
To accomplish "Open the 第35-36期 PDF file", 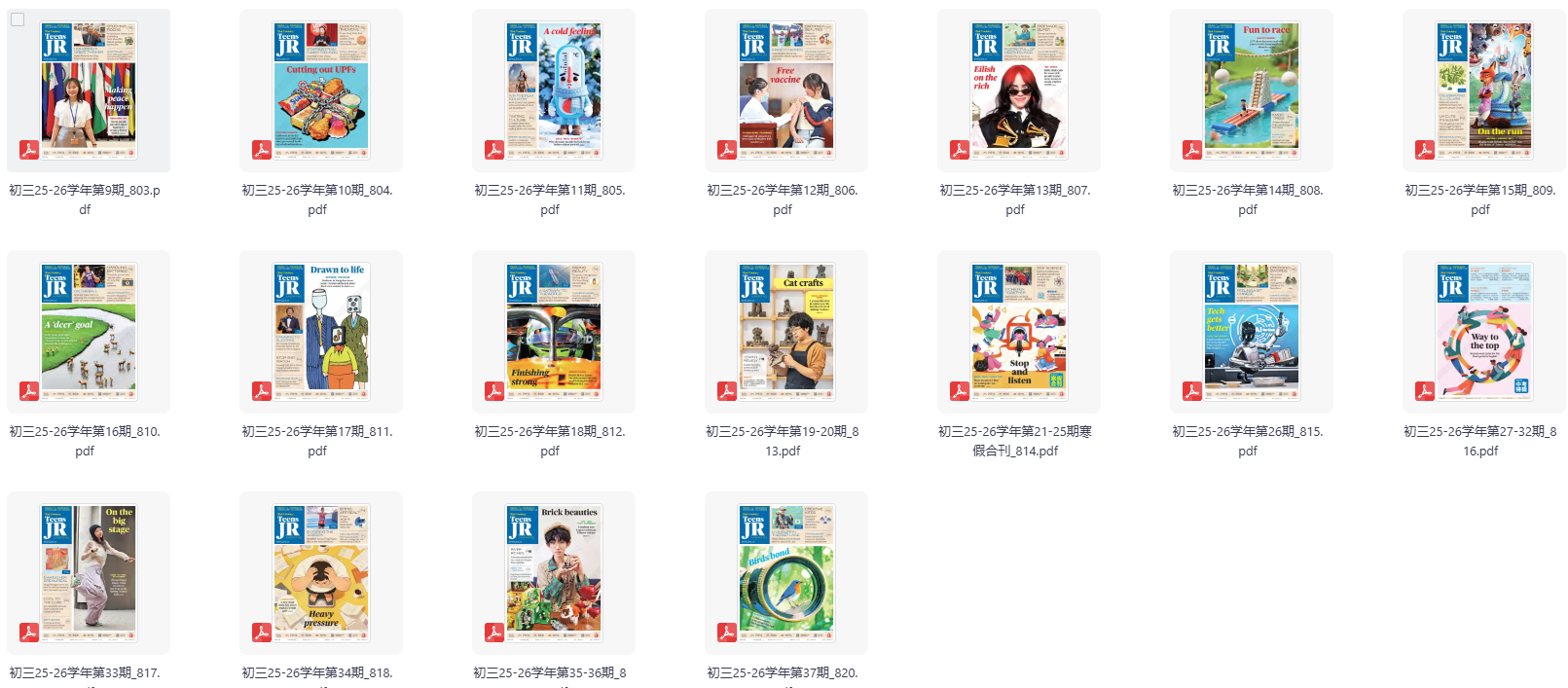I will [x=554, y=573].
